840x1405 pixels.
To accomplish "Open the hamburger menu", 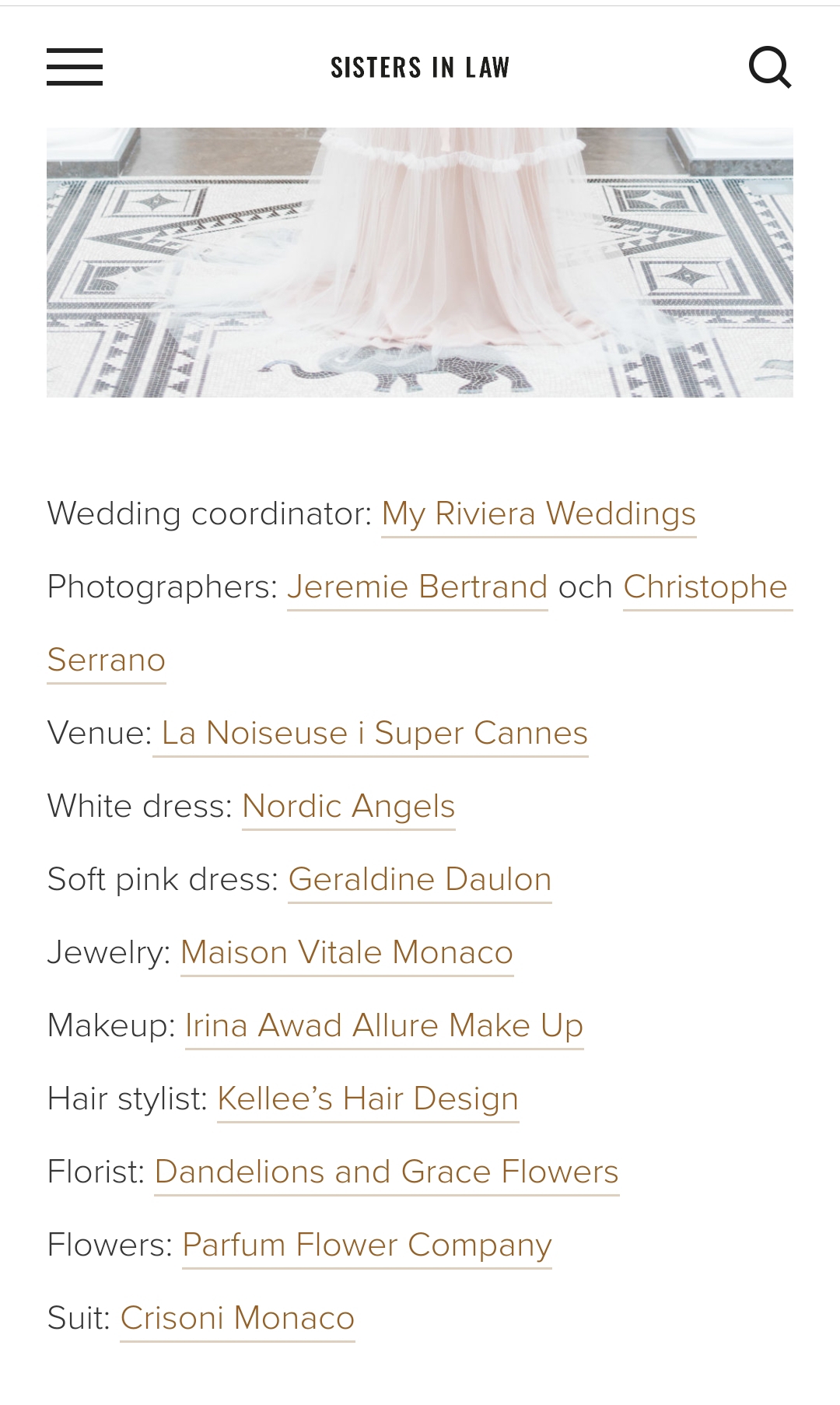I will pyautogui.click(x=75, y=67).
